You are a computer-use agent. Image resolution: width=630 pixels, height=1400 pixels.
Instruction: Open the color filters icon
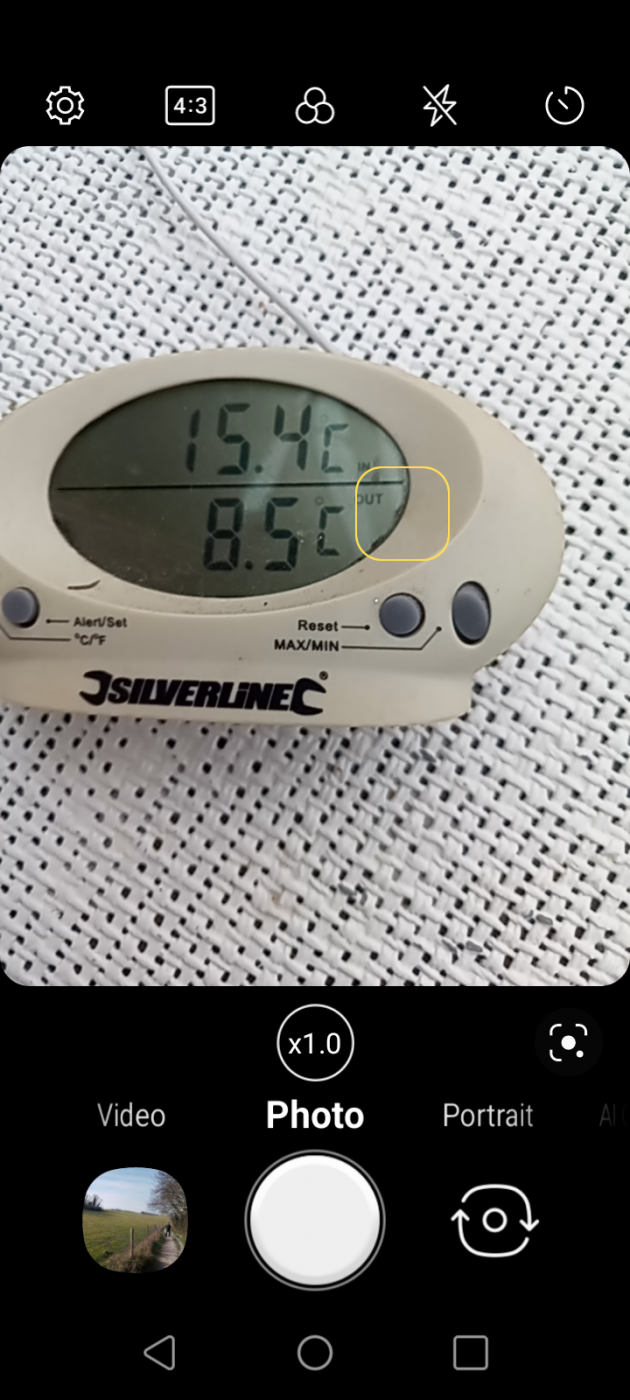(x=315, y=105)
